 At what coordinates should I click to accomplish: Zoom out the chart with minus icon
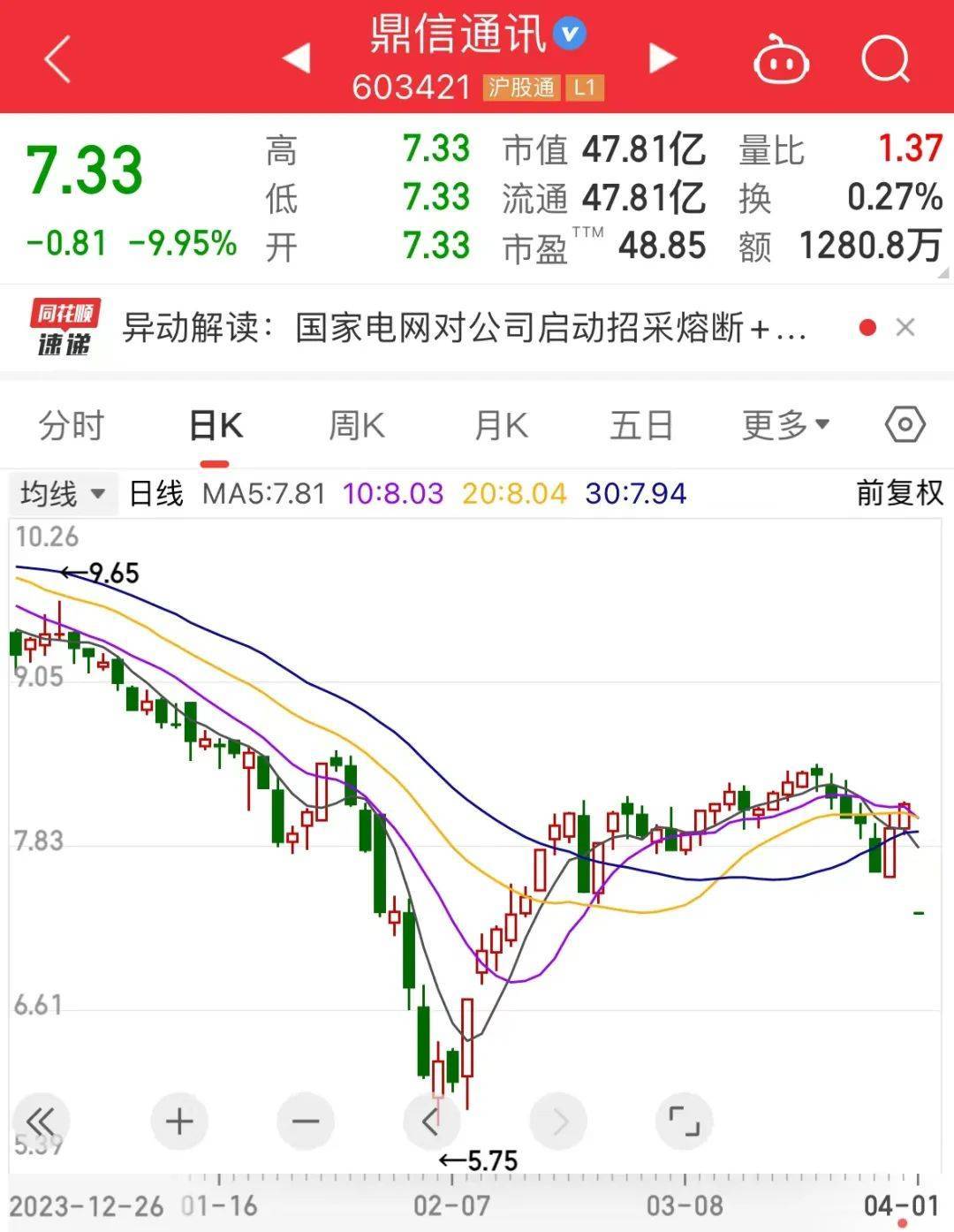tap(306, 1120)
